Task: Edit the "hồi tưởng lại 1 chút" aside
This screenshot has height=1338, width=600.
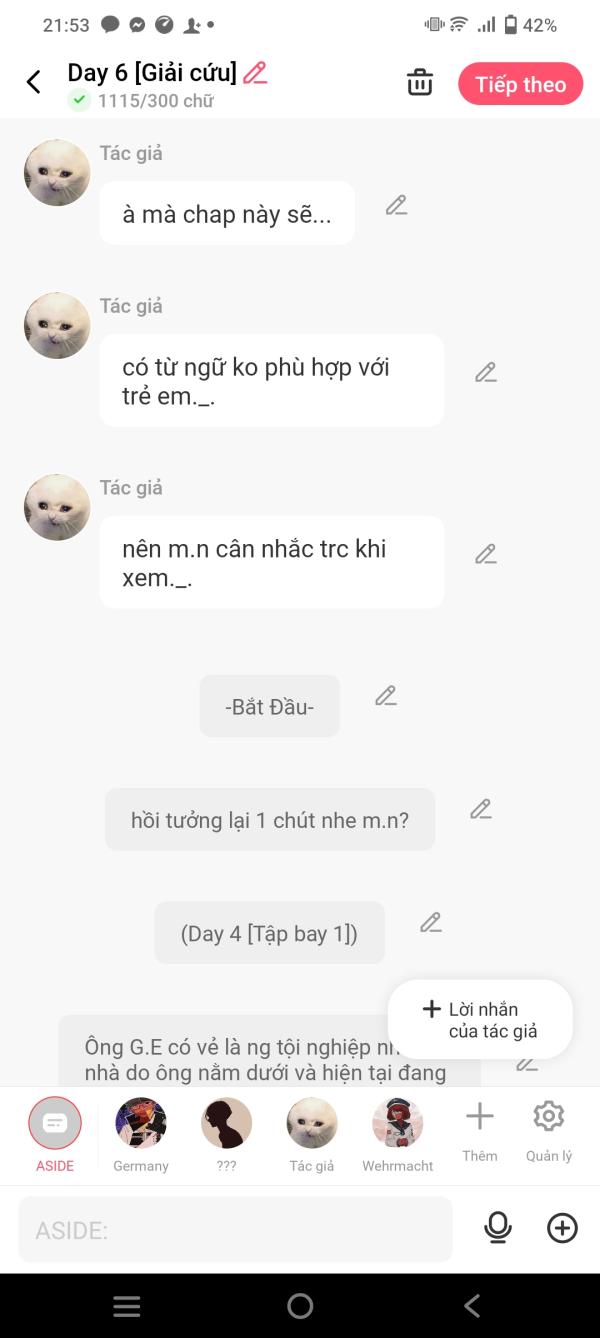Action: [x=481, y=810]
